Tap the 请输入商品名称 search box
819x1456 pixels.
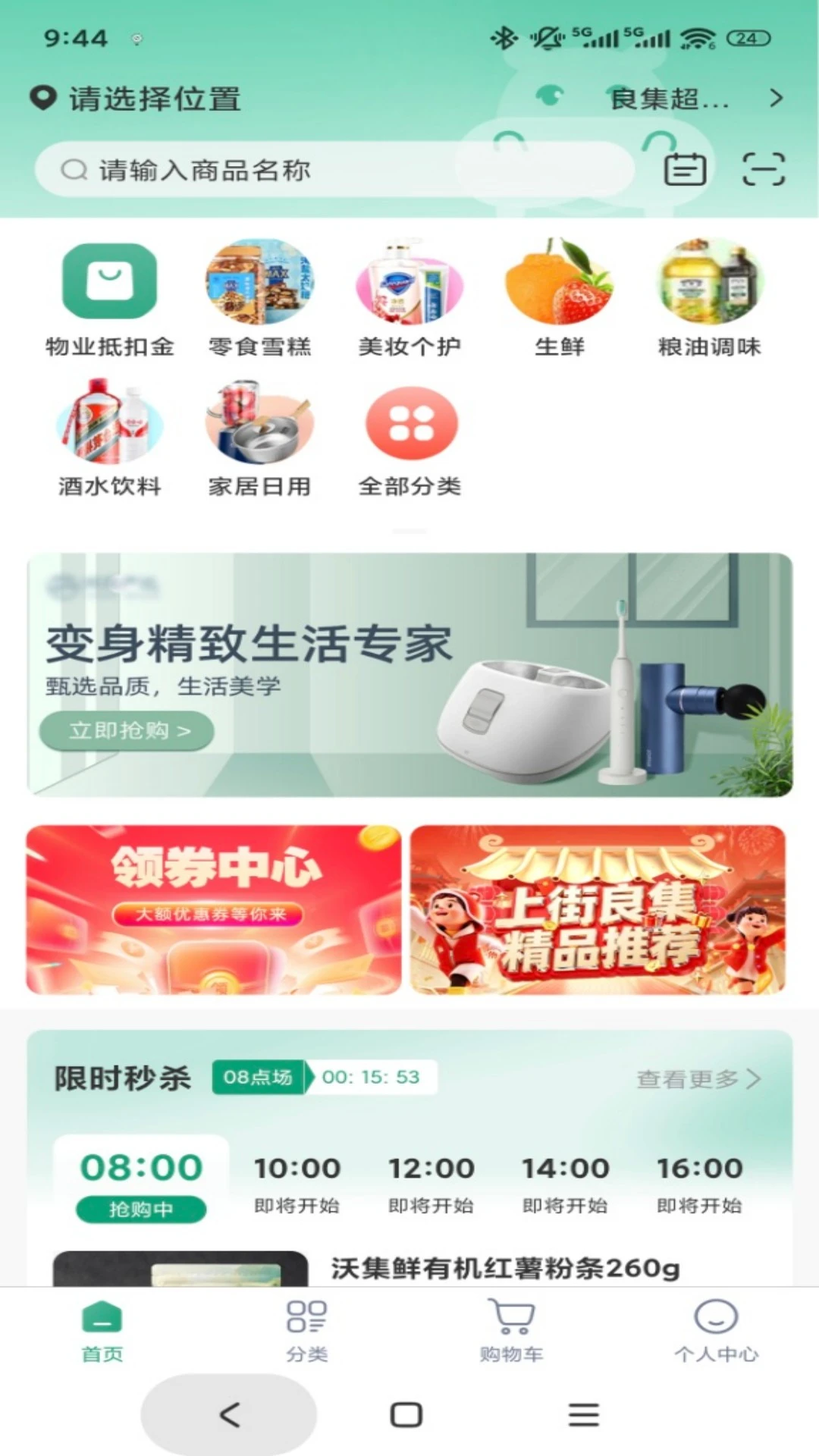(334, 170)
